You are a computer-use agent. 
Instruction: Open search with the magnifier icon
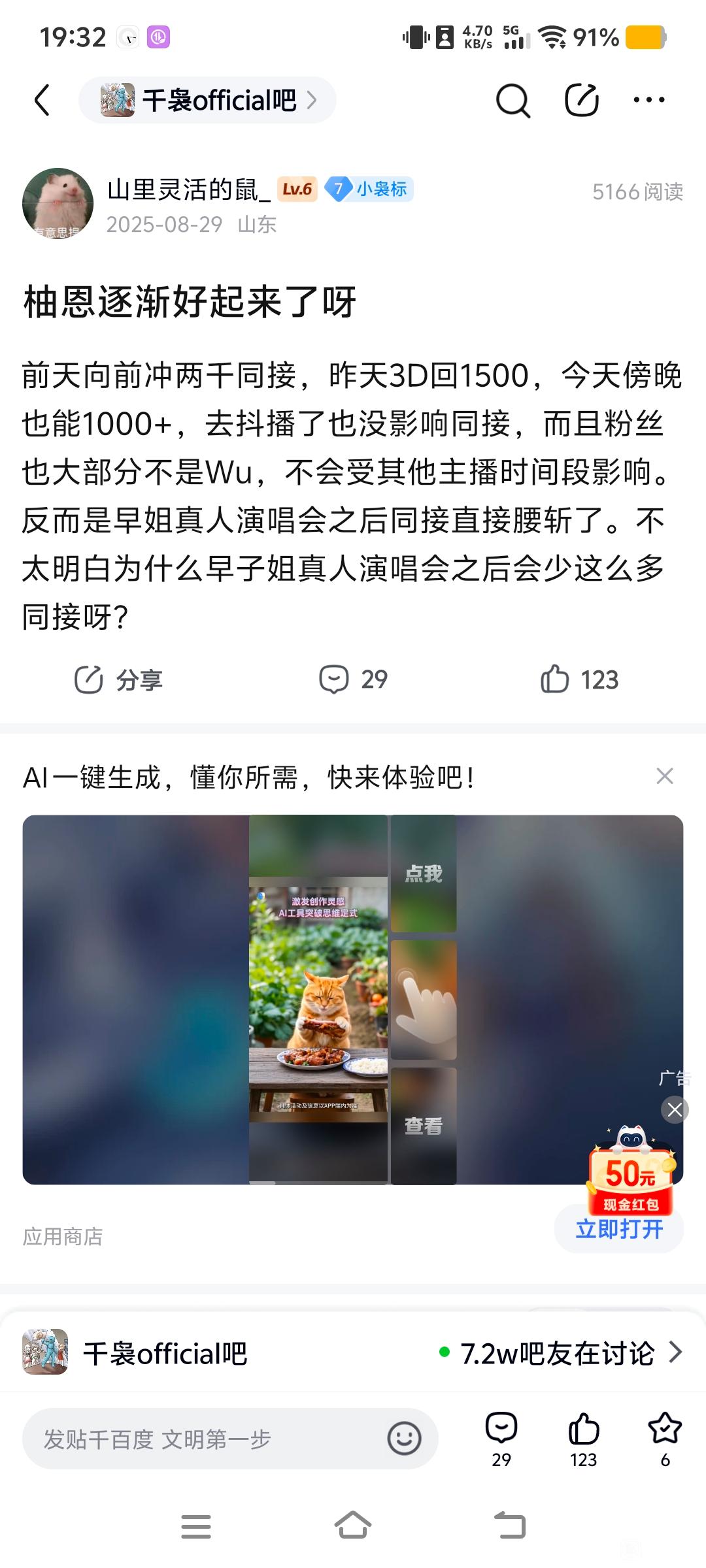point(513,101)
